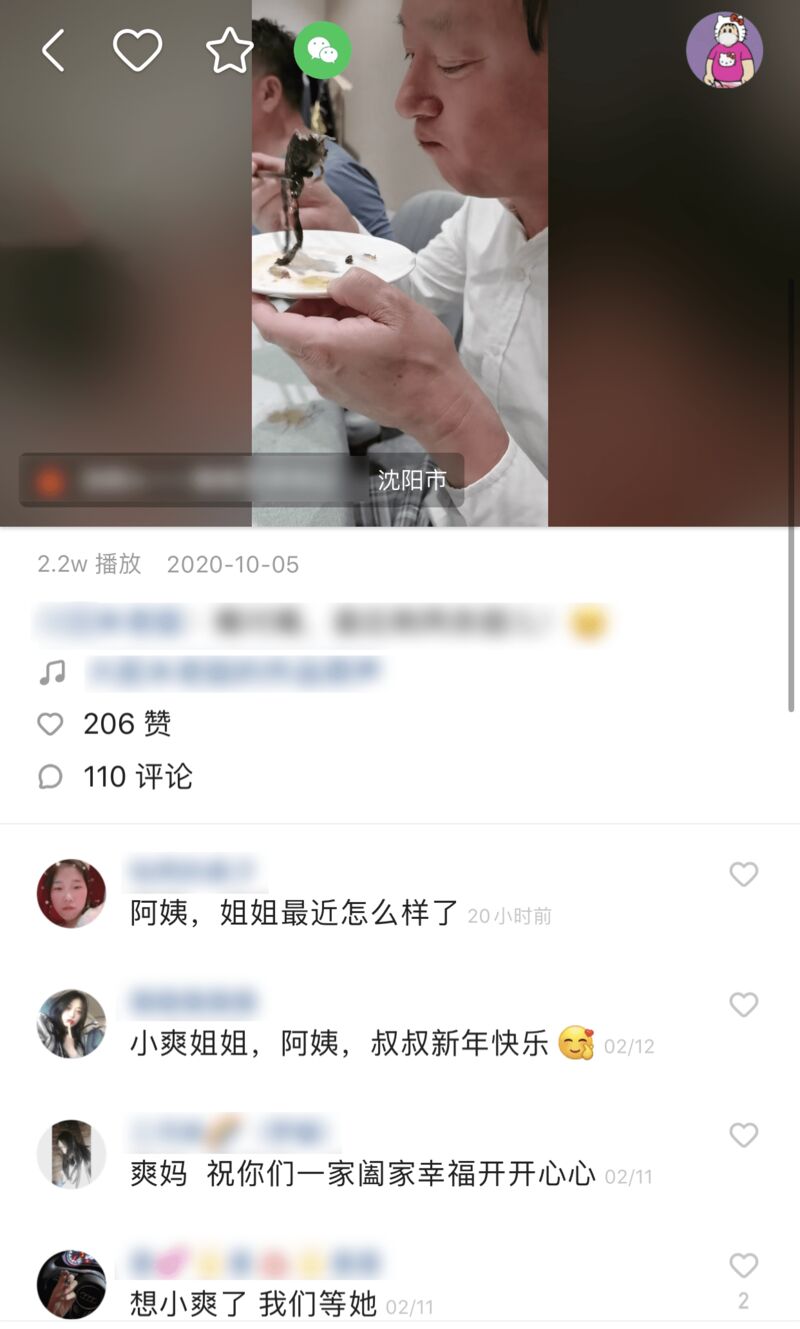The height and width of the screenshot is (1329, 800).
Task: Open avatar of 想小爽了 commenter
Action: (x=71, y=1283)
